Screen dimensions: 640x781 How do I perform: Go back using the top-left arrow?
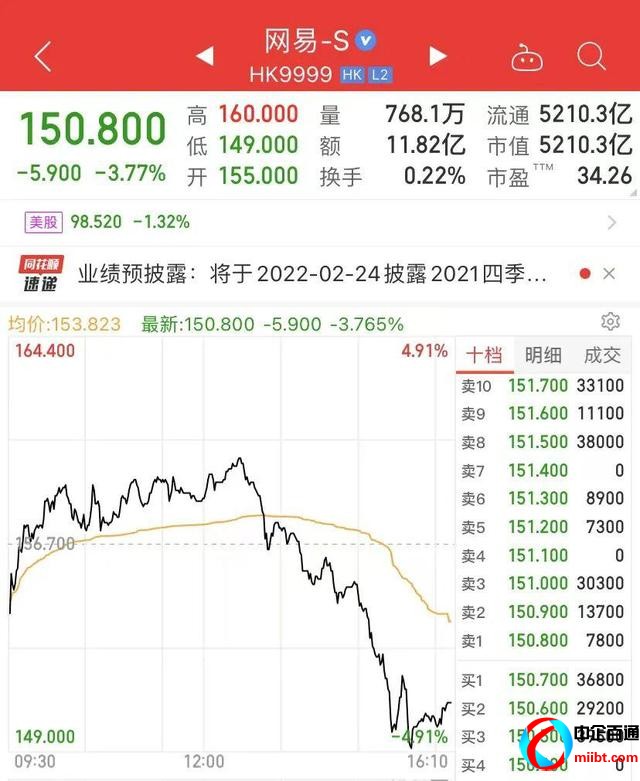(42, 56)
